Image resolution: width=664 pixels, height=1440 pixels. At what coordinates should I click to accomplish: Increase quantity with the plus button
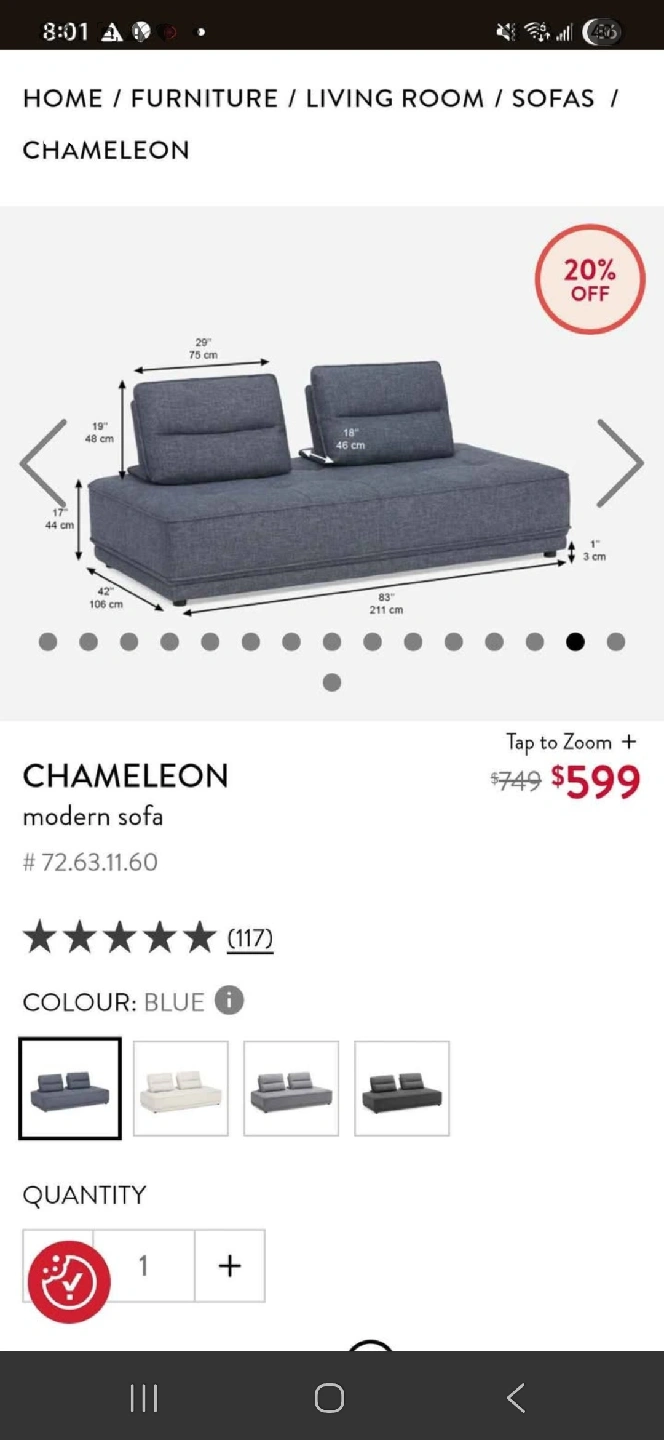[x=230, y=1266]
